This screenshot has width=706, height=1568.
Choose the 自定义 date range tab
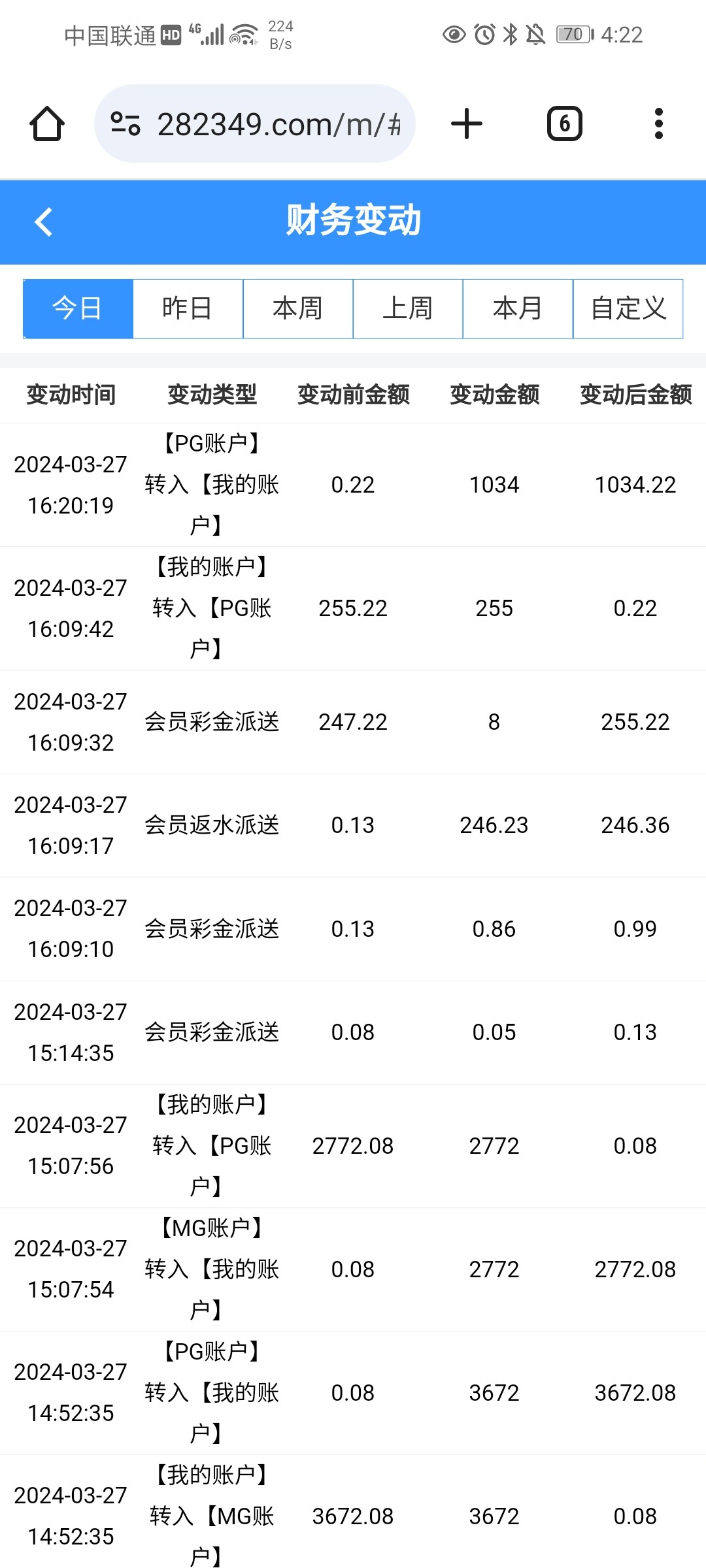coord(628,308)
